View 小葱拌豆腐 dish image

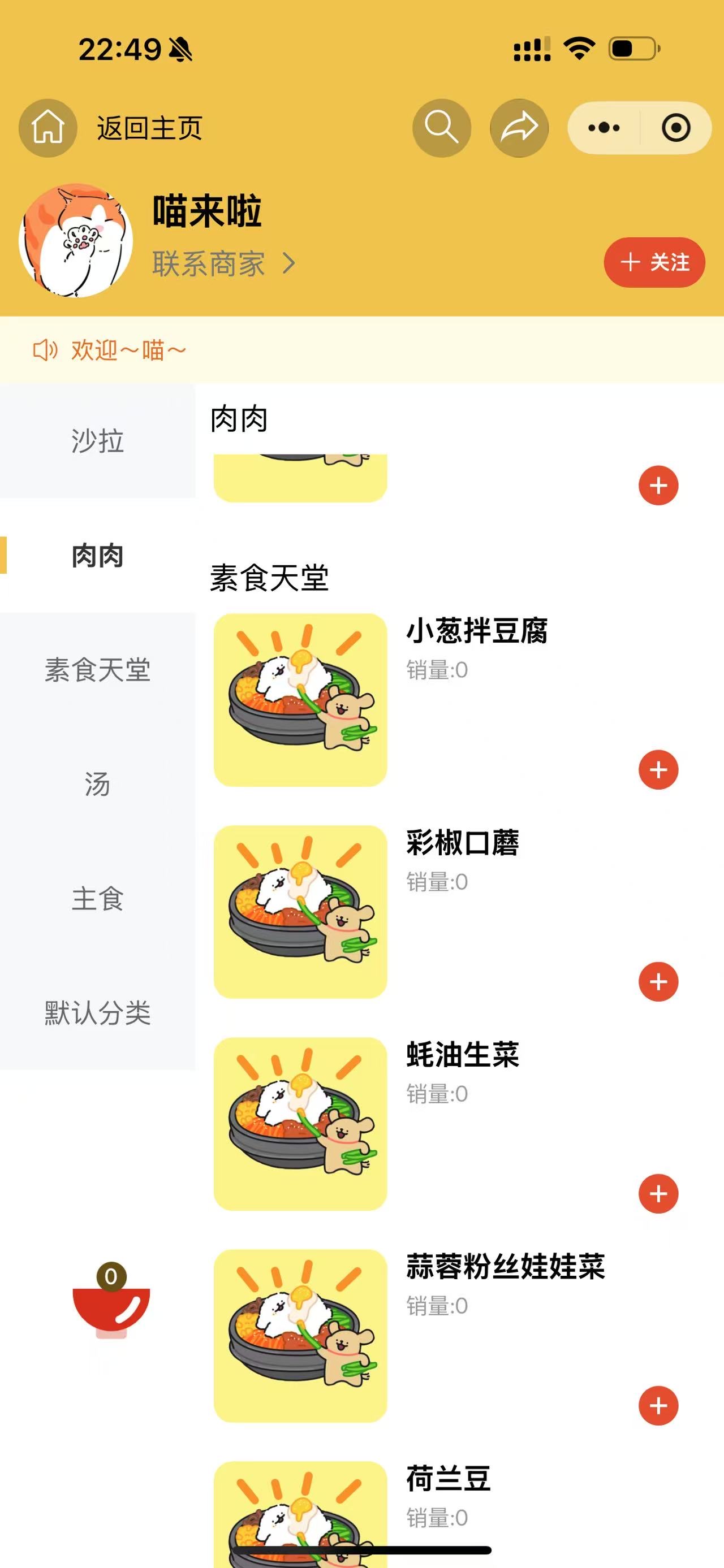coord(300,700)
